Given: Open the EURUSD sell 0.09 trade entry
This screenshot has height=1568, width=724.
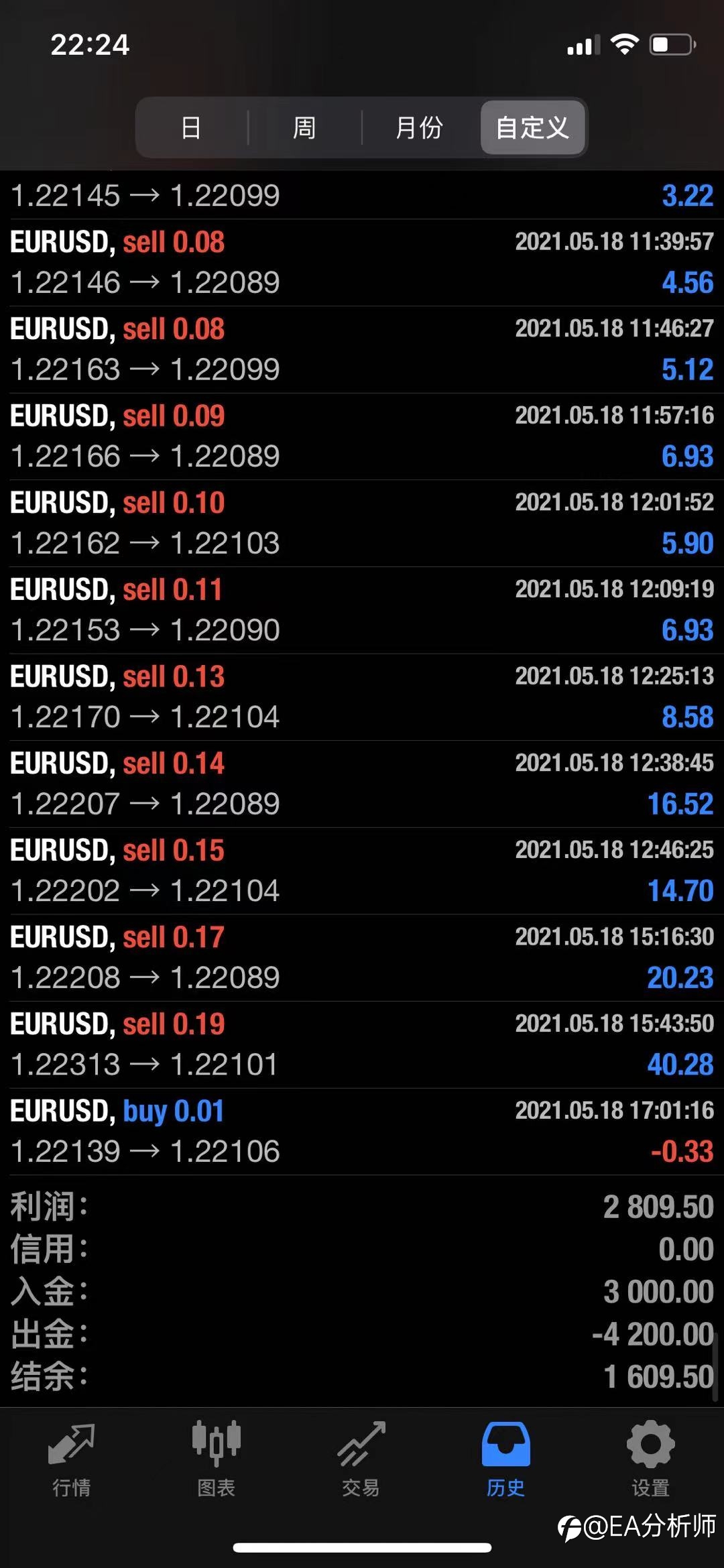Looking at the screenshot, I should tap(362, 436).
